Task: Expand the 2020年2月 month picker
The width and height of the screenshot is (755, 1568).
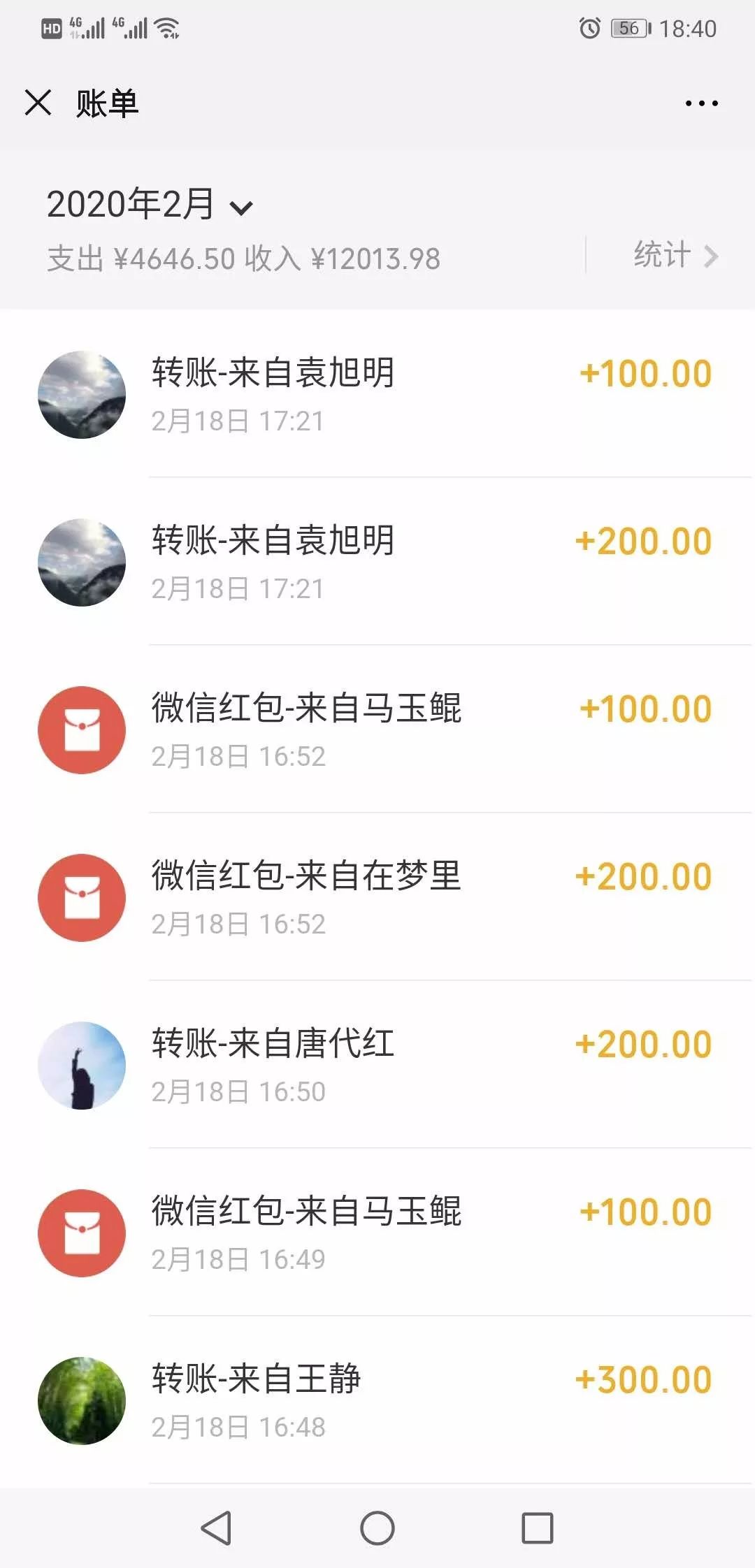Action: coord(150,204)
